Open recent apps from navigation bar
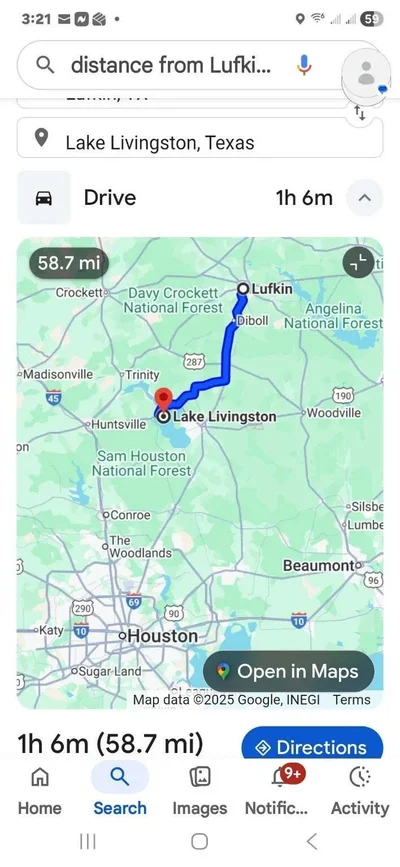This screenshot has width=400, height=867. 88,842
